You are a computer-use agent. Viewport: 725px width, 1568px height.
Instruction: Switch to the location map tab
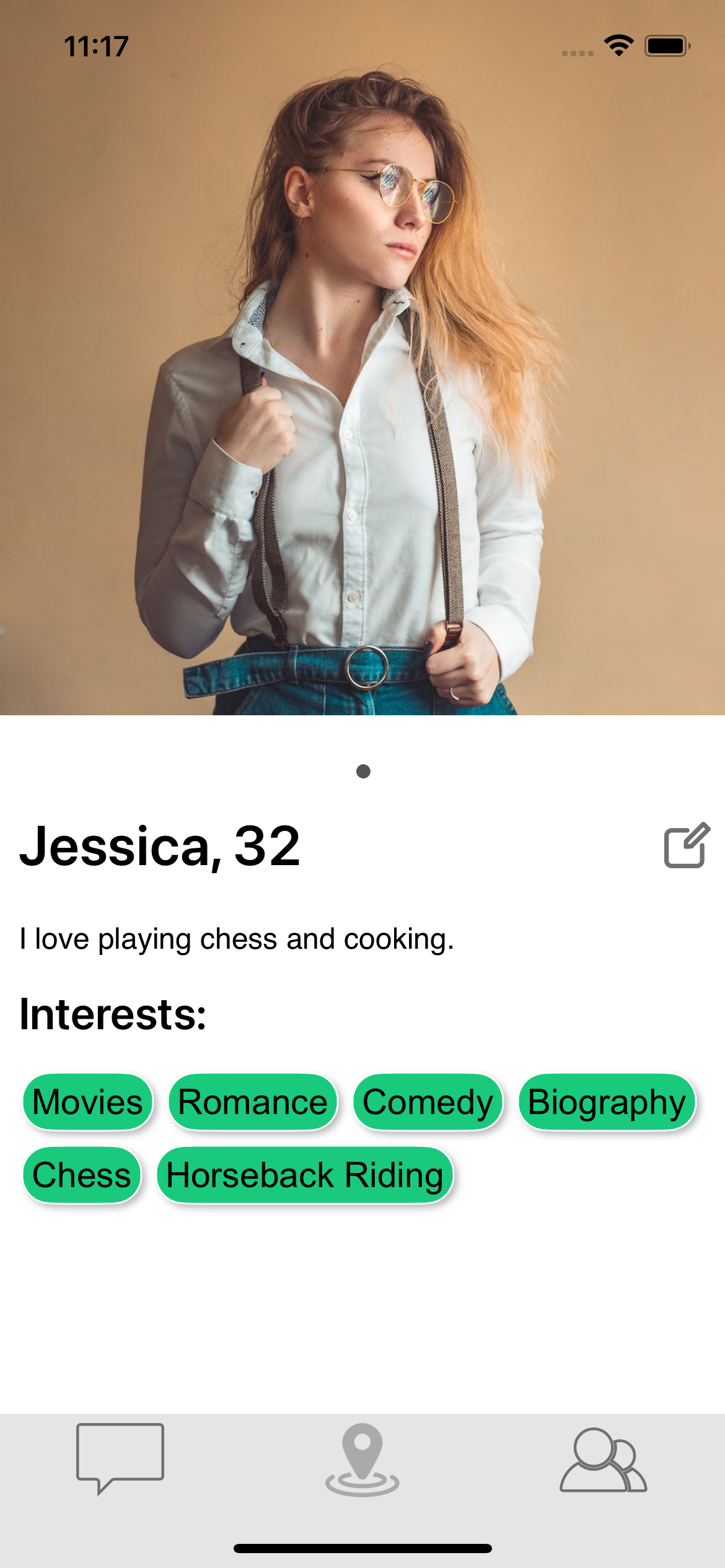coord(362,1460)
